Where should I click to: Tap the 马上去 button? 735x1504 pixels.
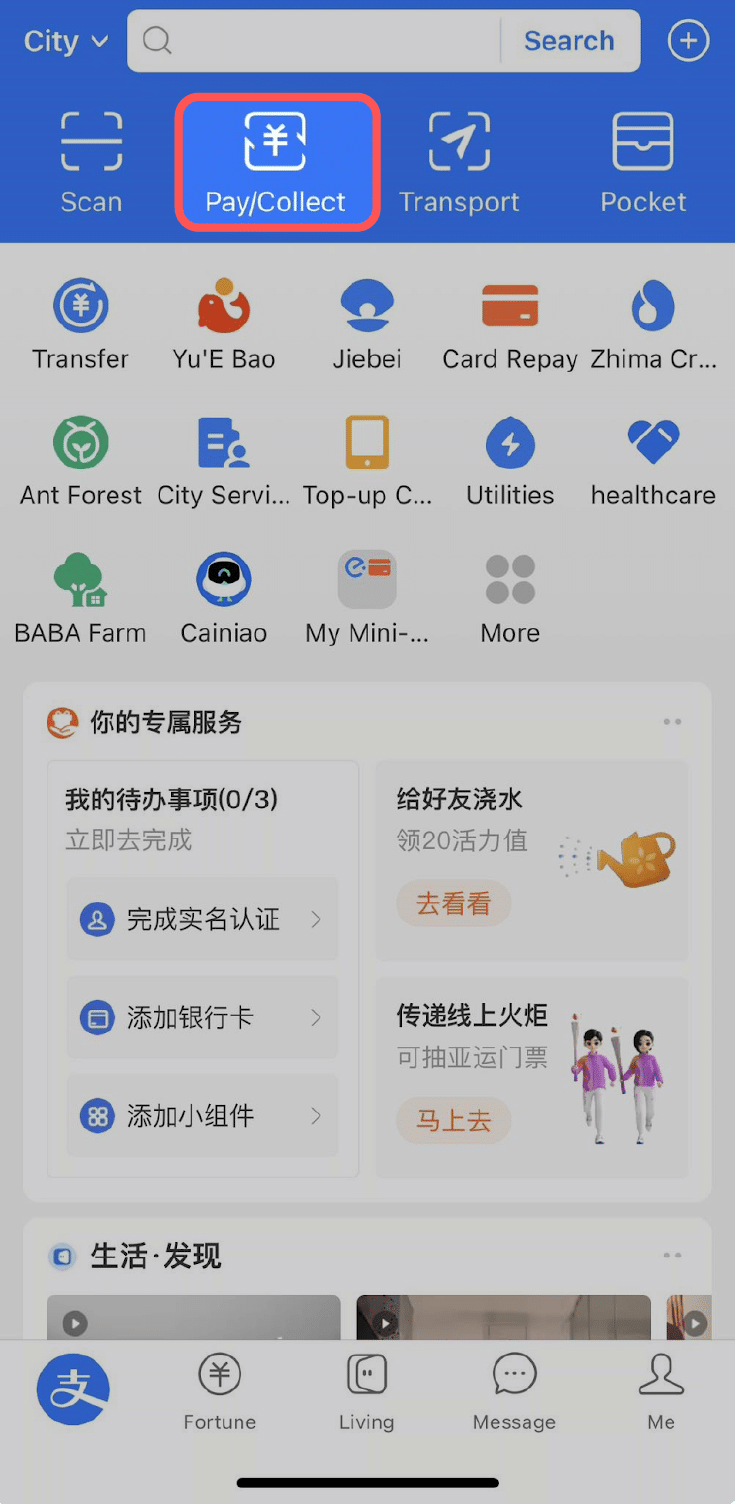click(x=454, y=1121)
